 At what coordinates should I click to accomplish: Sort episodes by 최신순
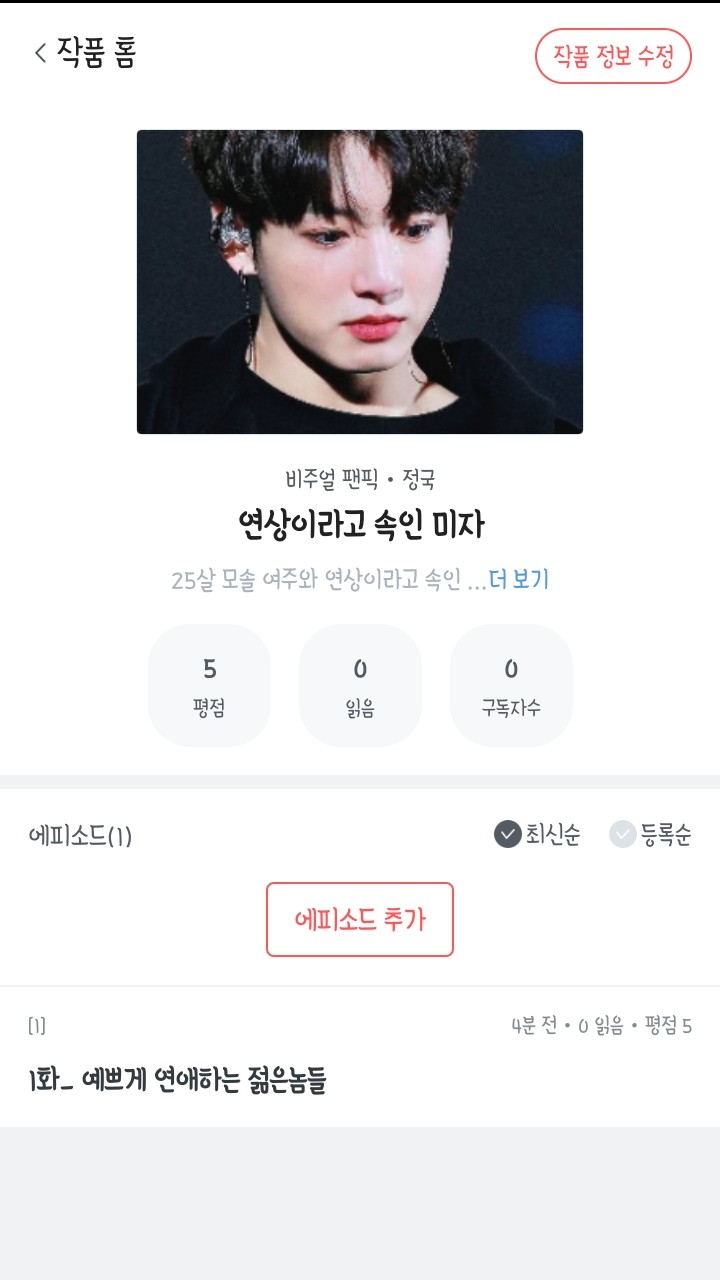click(x=537, y=834)
